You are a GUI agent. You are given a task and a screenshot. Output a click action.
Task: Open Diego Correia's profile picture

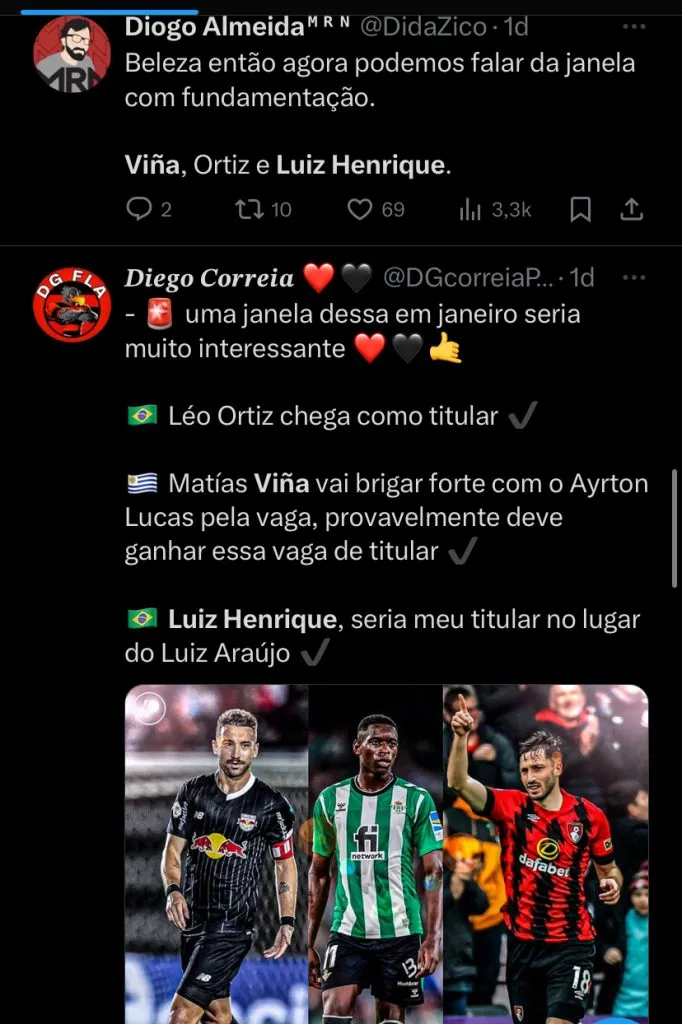pos(72,304)
